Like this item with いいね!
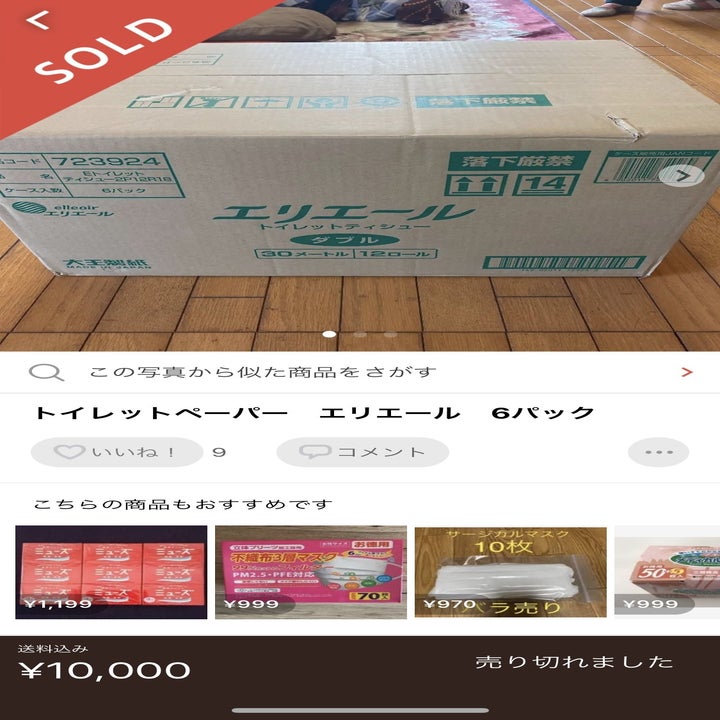Image resolution: width=720 pixels, height=720 pixels. click(x=118, y=452)
